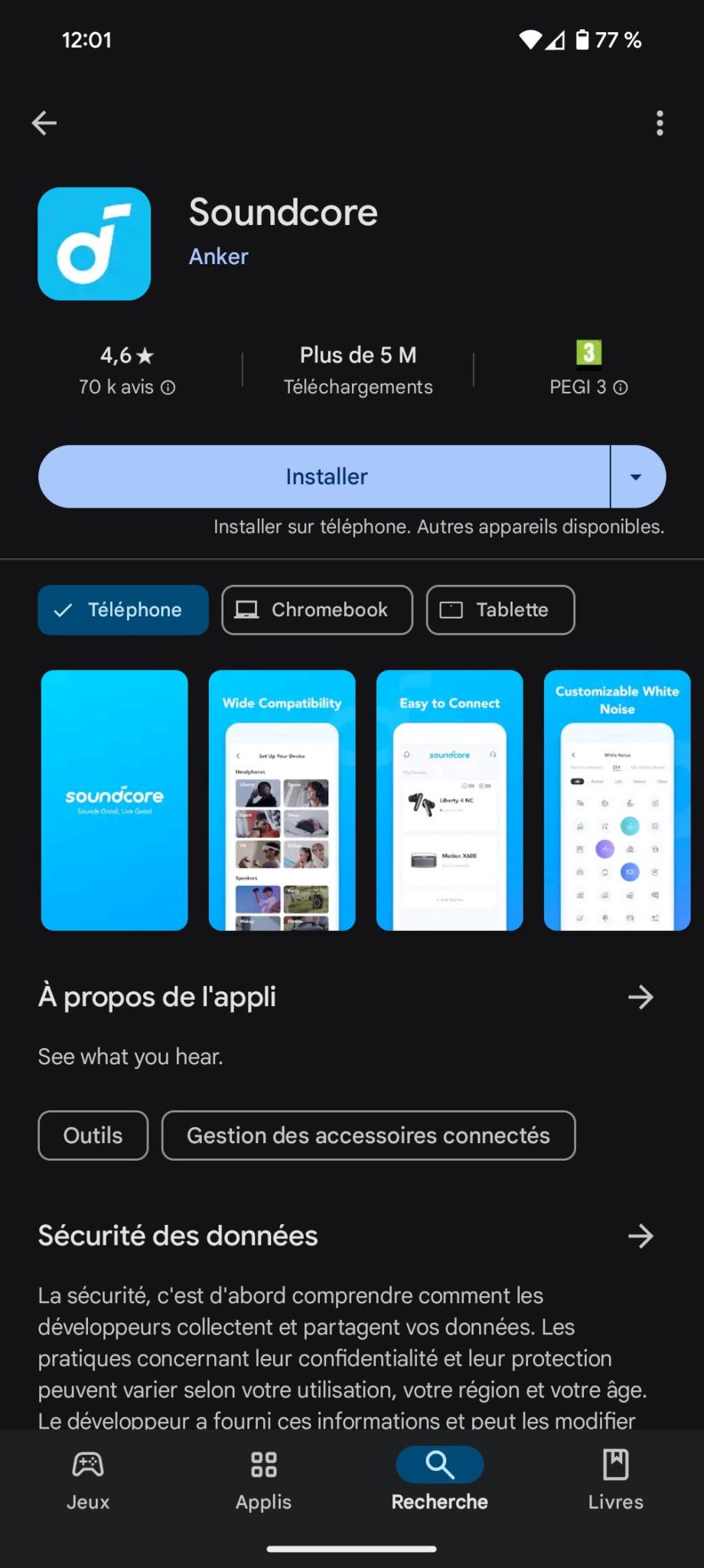Select the Chromebook device chip
Viewport: 704px width, 1568px height.
tap(317, 609)
